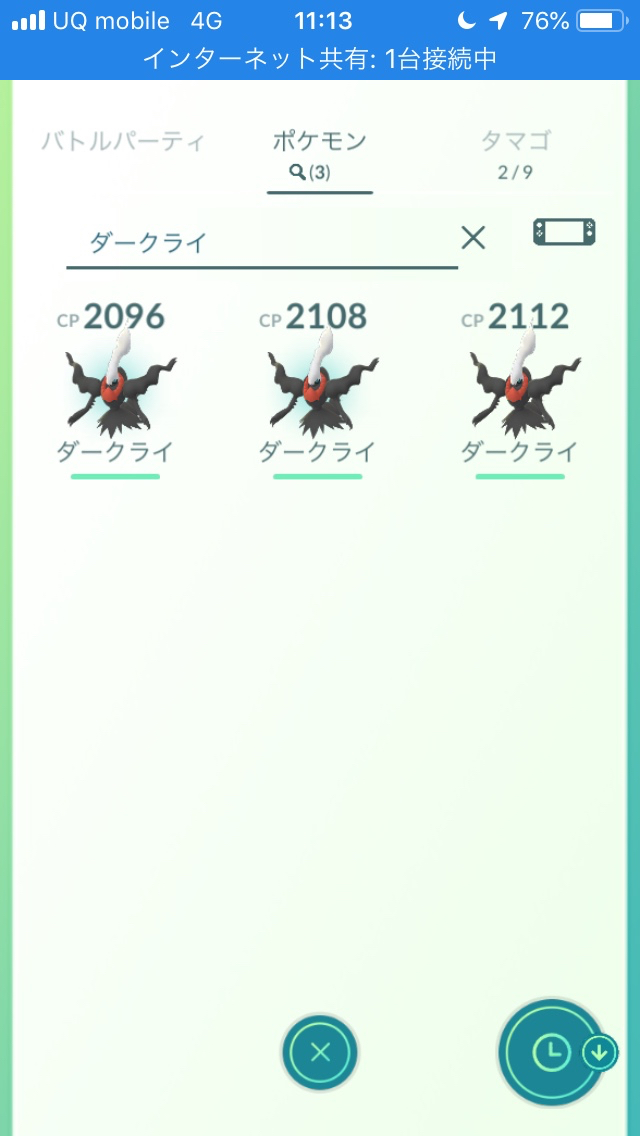This screenshot has height=1136, width=640.
Task: Clear the ダークライ search text
Action: tap(472, 238)
